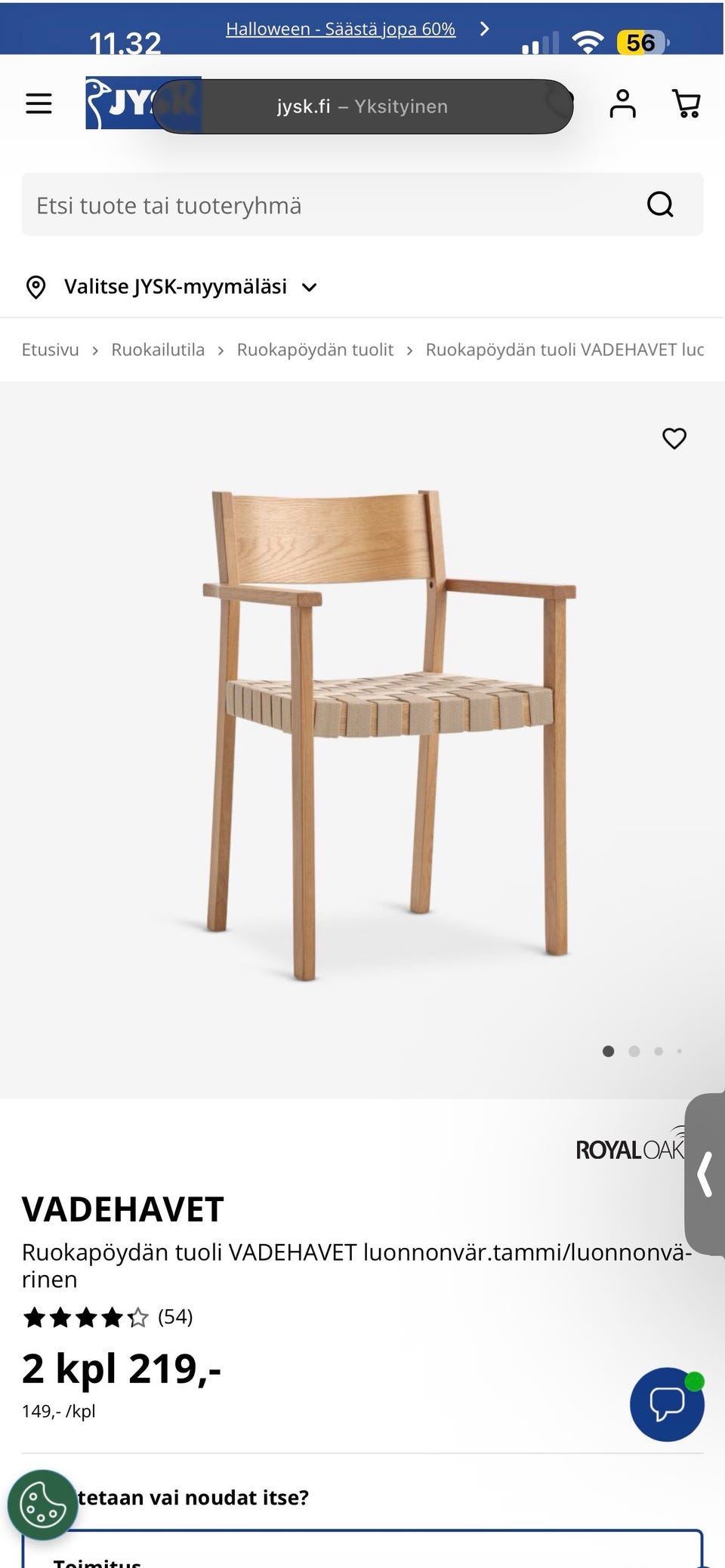Image resolution: width=725 pixels, height=1568 pixels.
Task: Select the second image pagination dot
Action: (634, 1051)
